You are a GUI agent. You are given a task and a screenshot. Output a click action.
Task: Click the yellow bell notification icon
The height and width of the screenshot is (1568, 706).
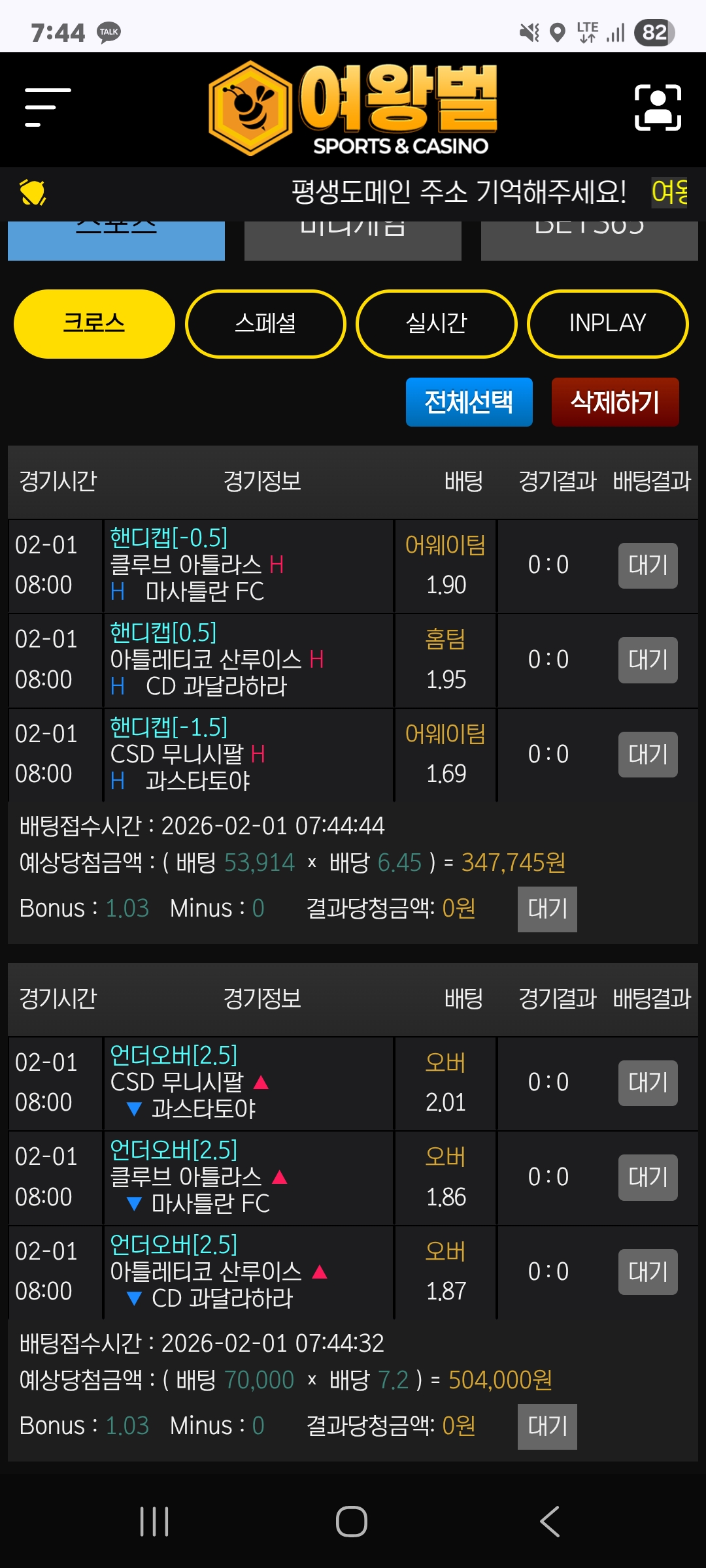[x=31, y=192]
